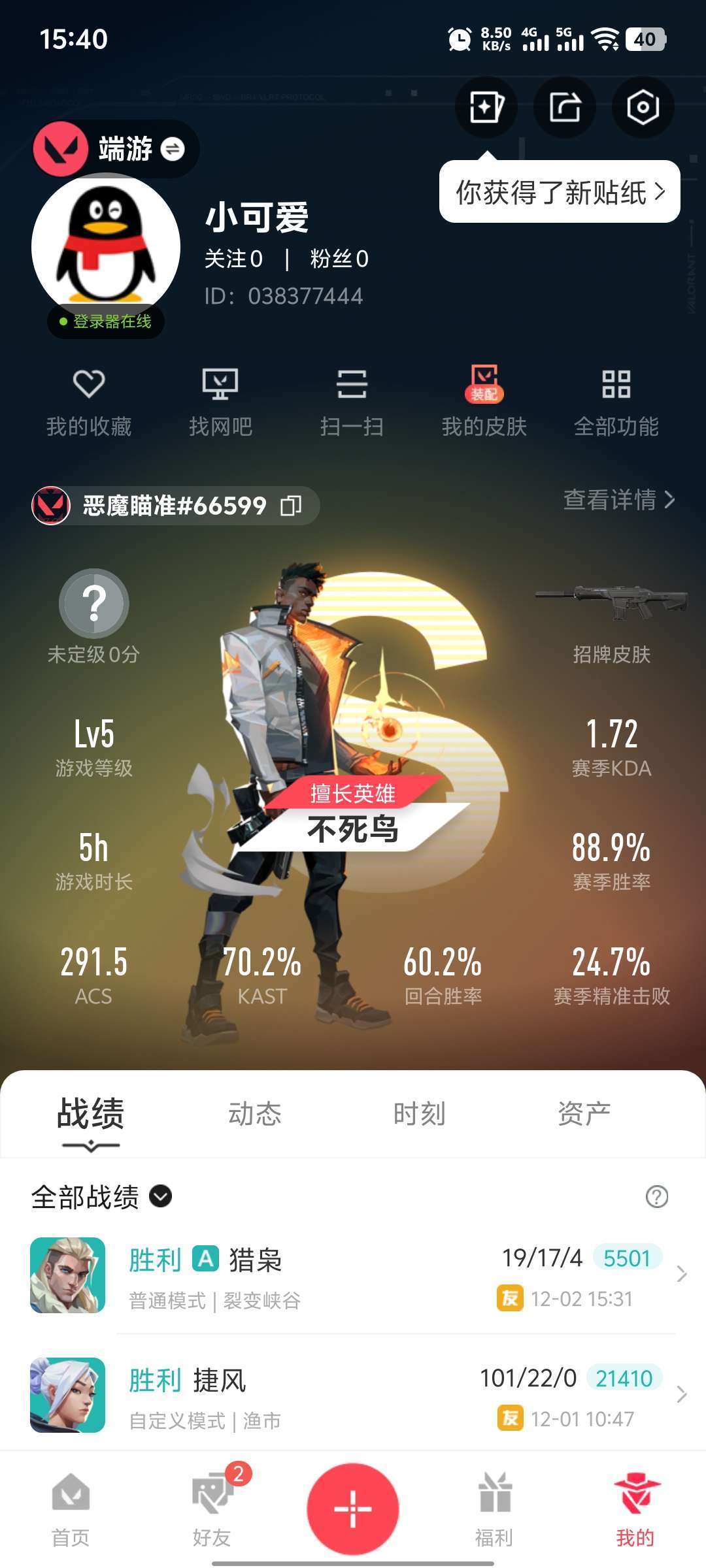Open the 你获得了新贴纸 notification bubble
706x1568 pixels.
[x=560, y=192]
